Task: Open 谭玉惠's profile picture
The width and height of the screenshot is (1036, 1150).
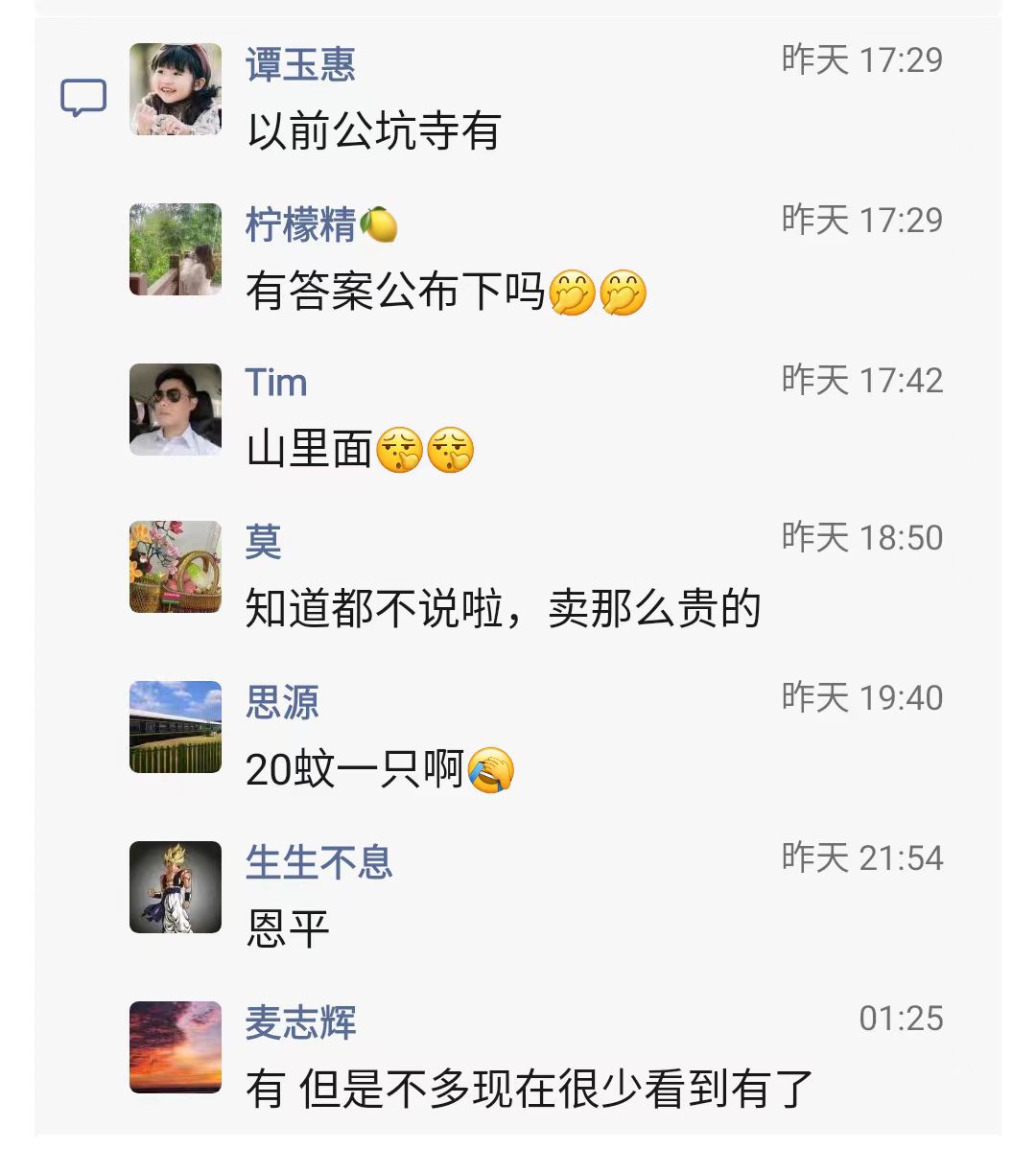Action: (x=176, y=89)
